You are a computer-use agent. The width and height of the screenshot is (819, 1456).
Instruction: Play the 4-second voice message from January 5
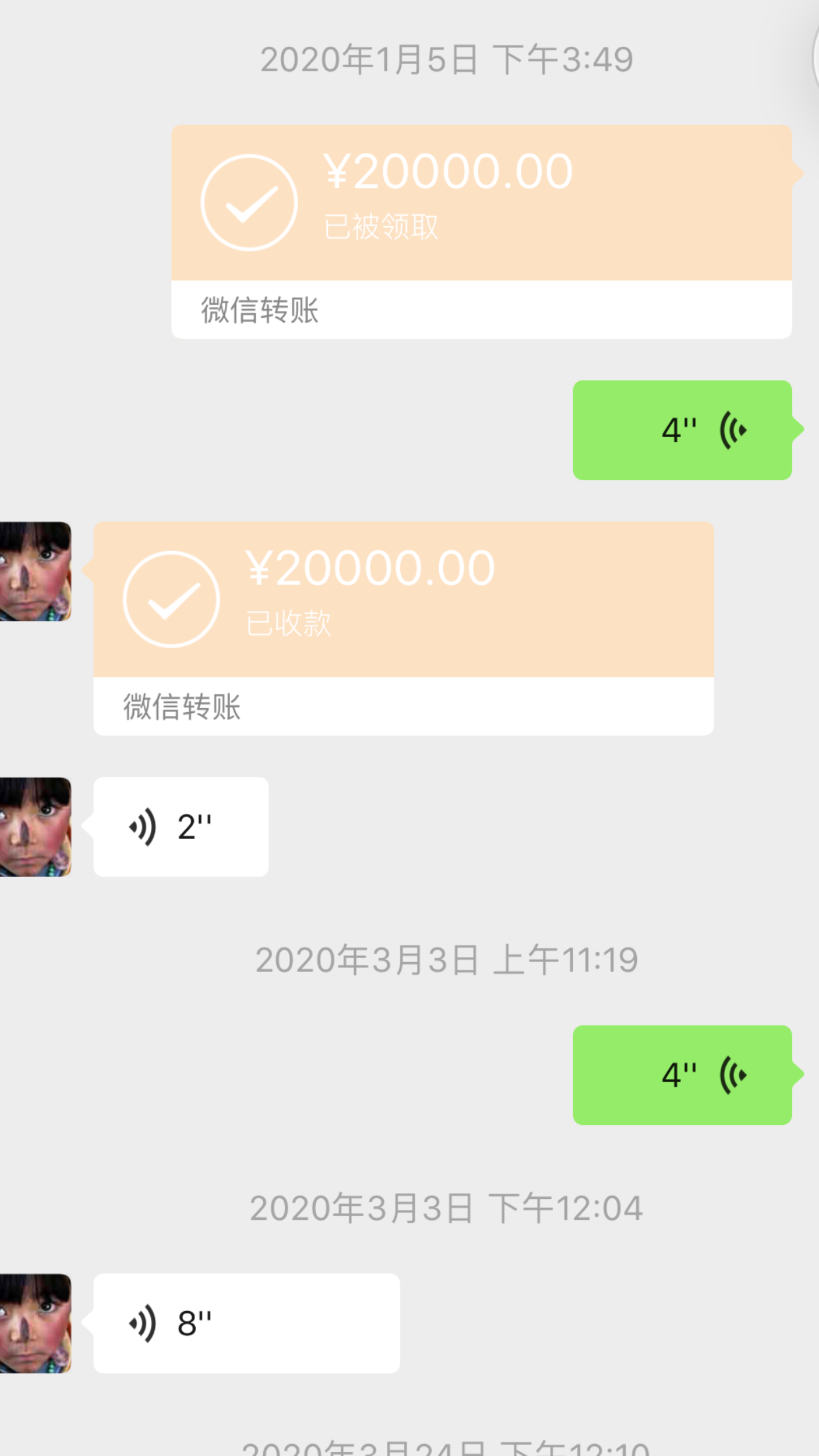[x=682, y=430]
